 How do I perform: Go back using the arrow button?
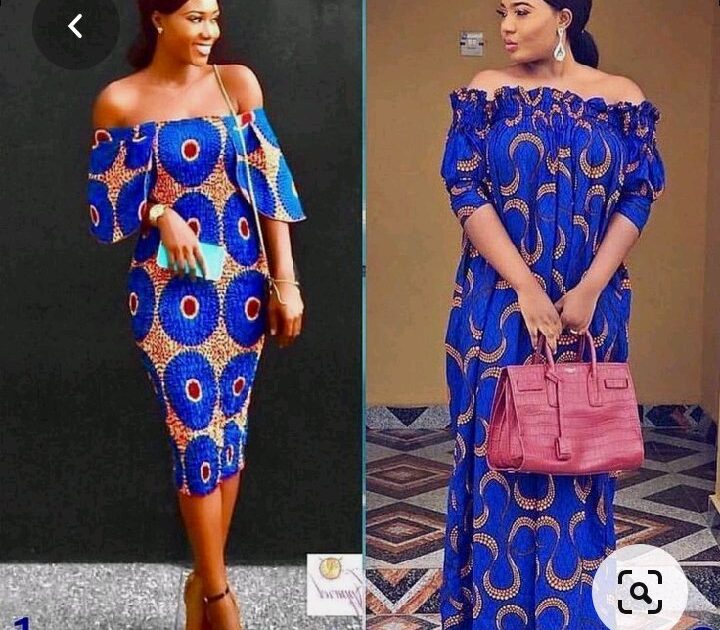tap(75, 27)
